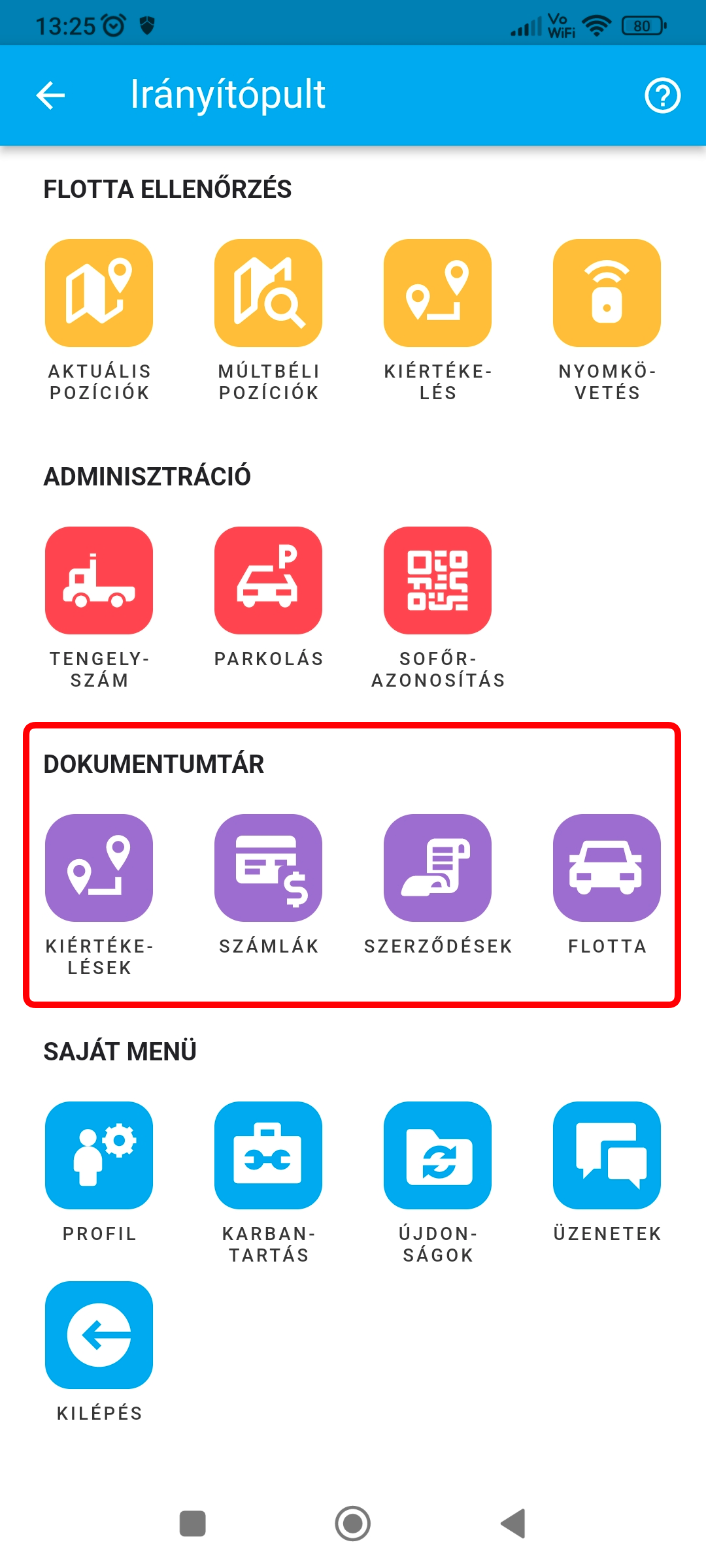Select the Flotta tile

(x=607, y=868)
